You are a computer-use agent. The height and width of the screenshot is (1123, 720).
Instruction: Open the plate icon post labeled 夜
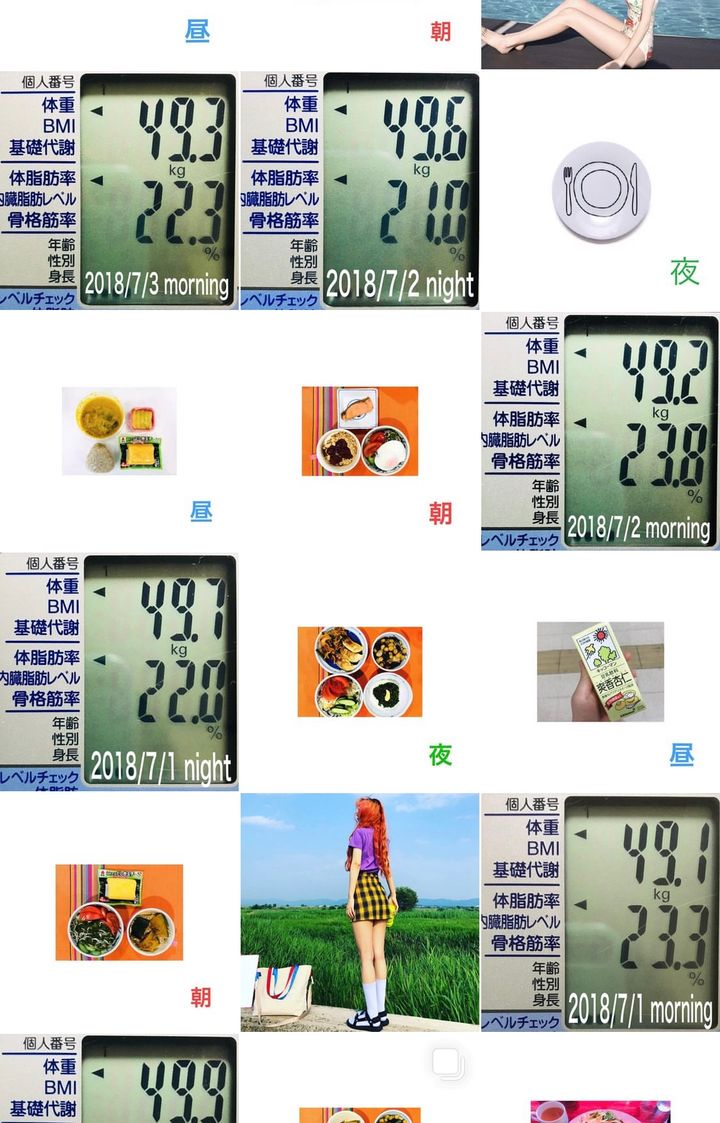pyautogui.click(x=600, y=190)
